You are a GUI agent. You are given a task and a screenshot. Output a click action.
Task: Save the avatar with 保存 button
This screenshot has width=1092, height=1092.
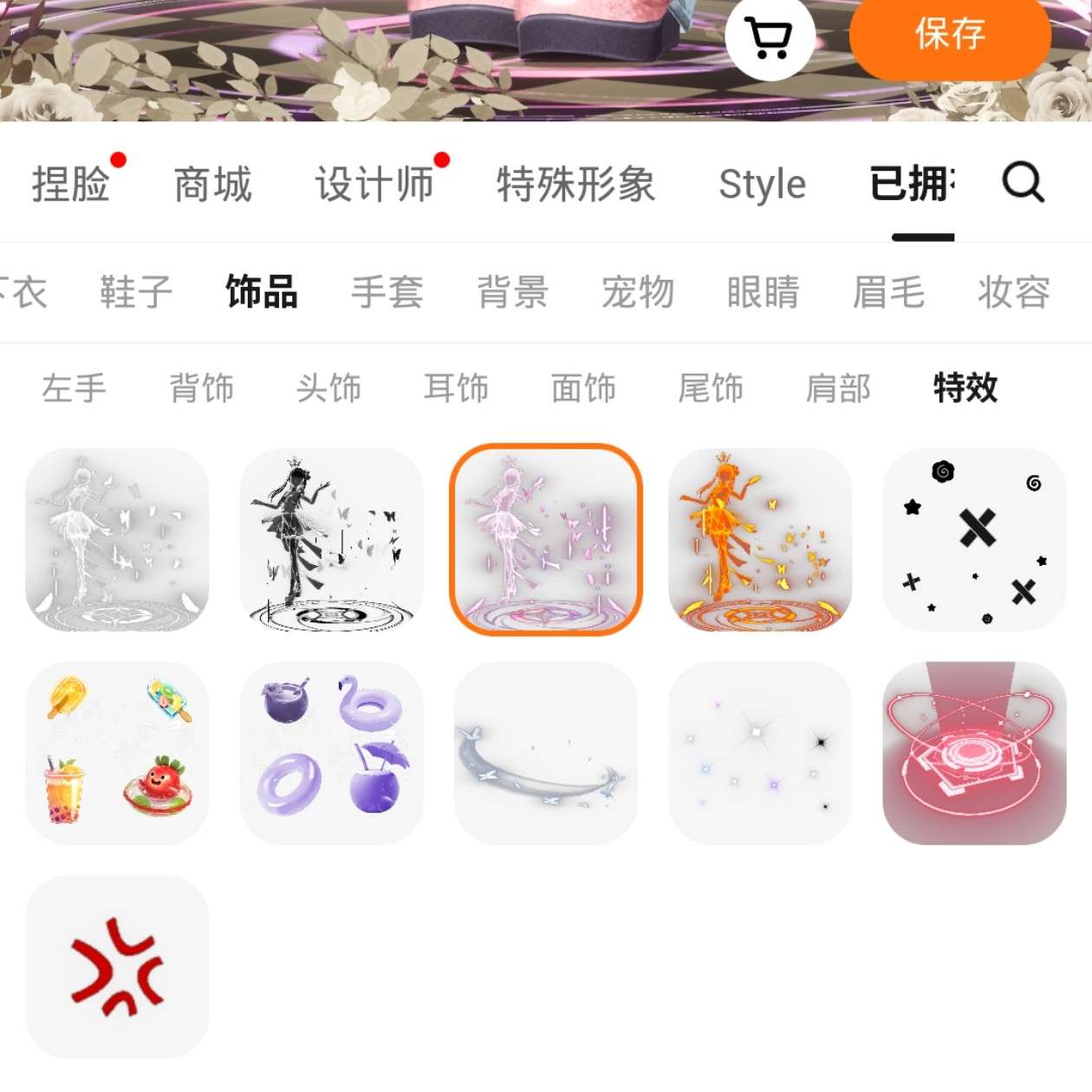tap(949, 35)
